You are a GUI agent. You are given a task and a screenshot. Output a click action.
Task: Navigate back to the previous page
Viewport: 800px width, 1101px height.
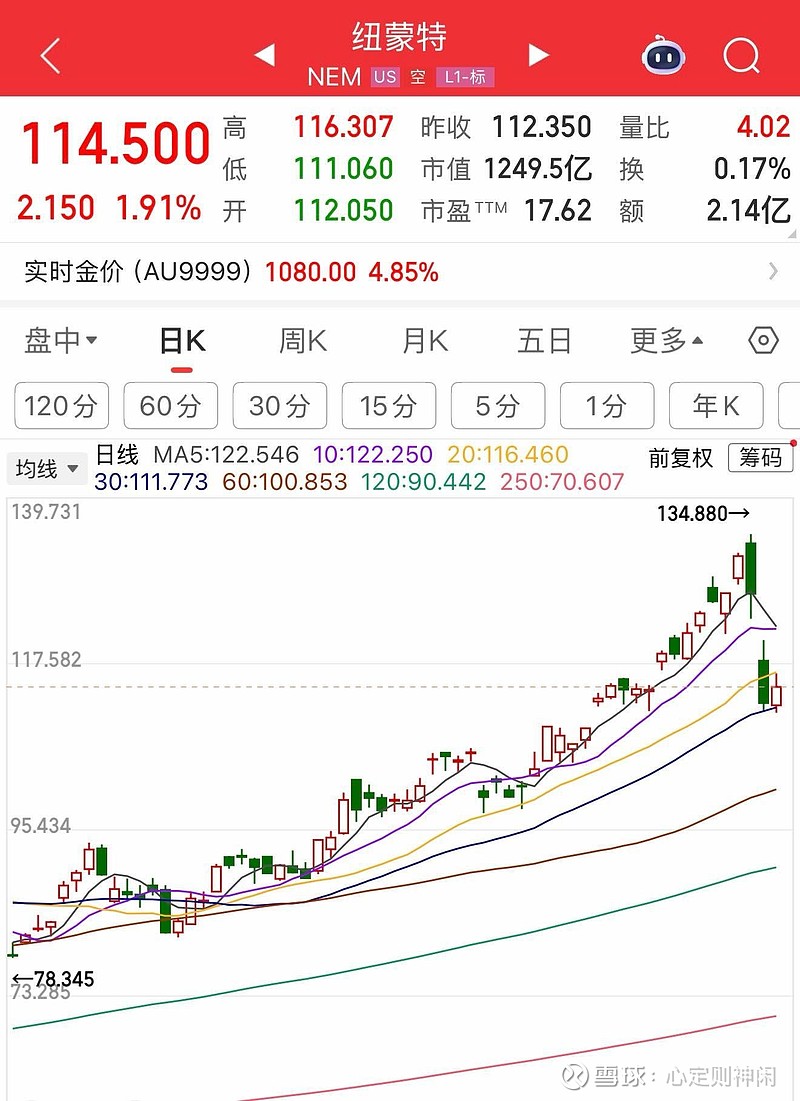[49, 57]
